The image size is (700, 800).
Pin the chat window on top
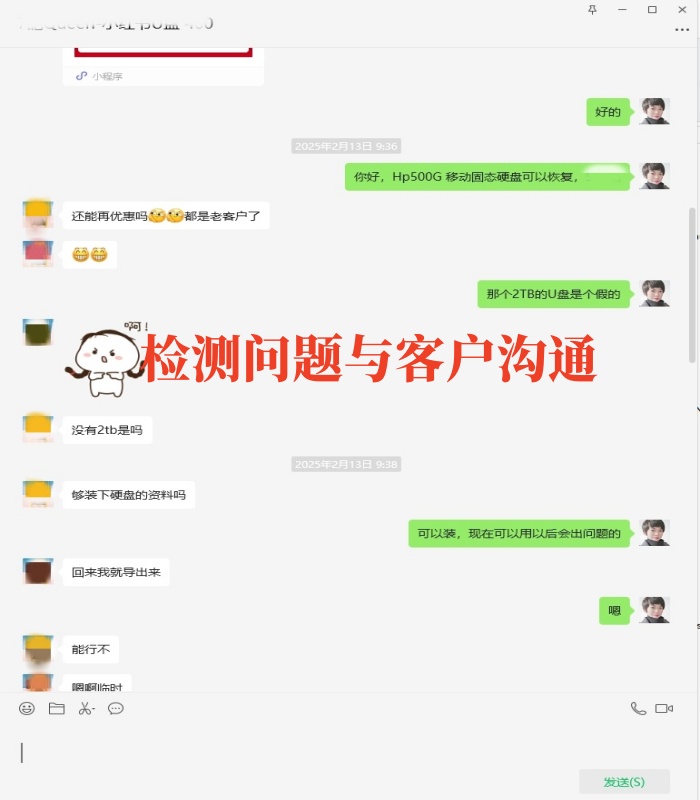click(592, 9)
